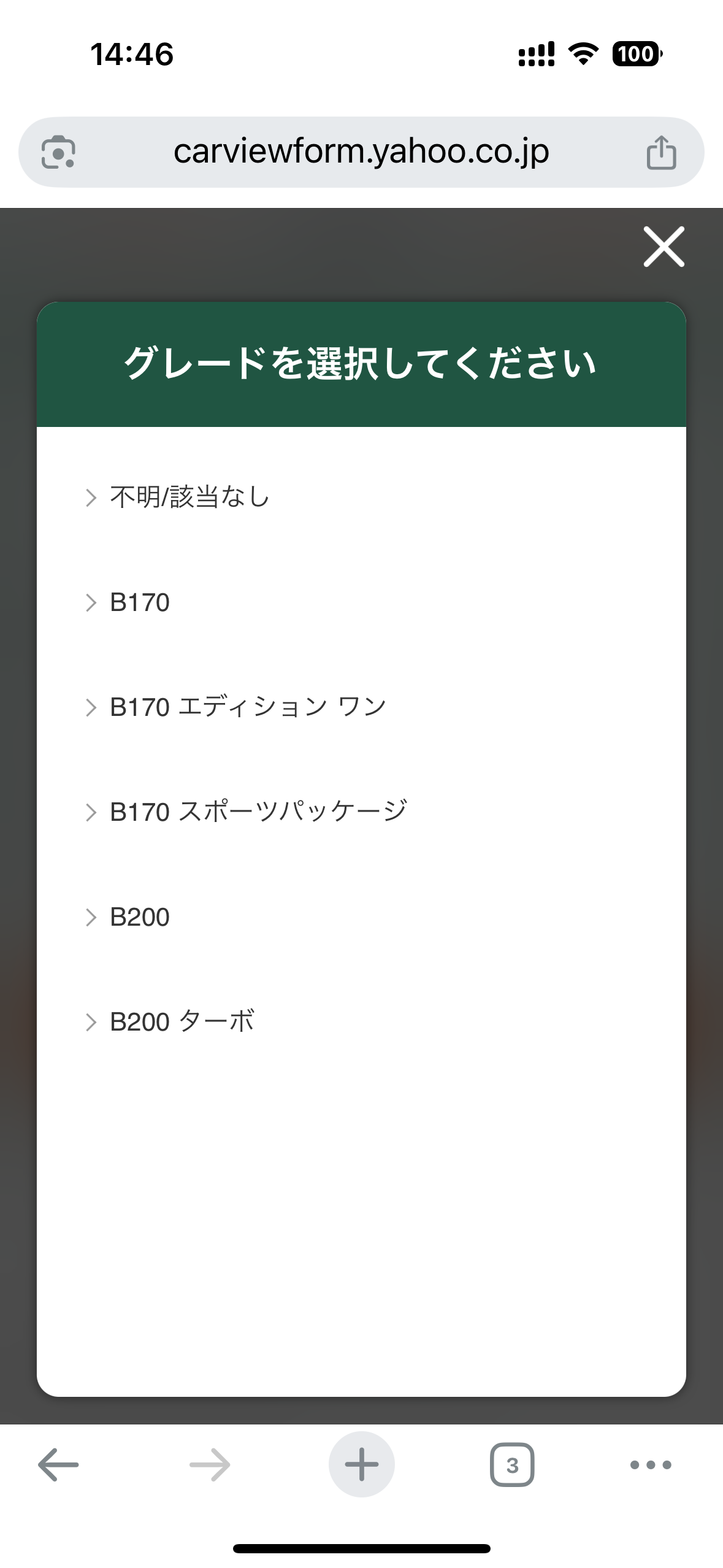This screenshot has height=1568, width=723.
Task: Open a new browser tab
Action: pos(361,1465)
